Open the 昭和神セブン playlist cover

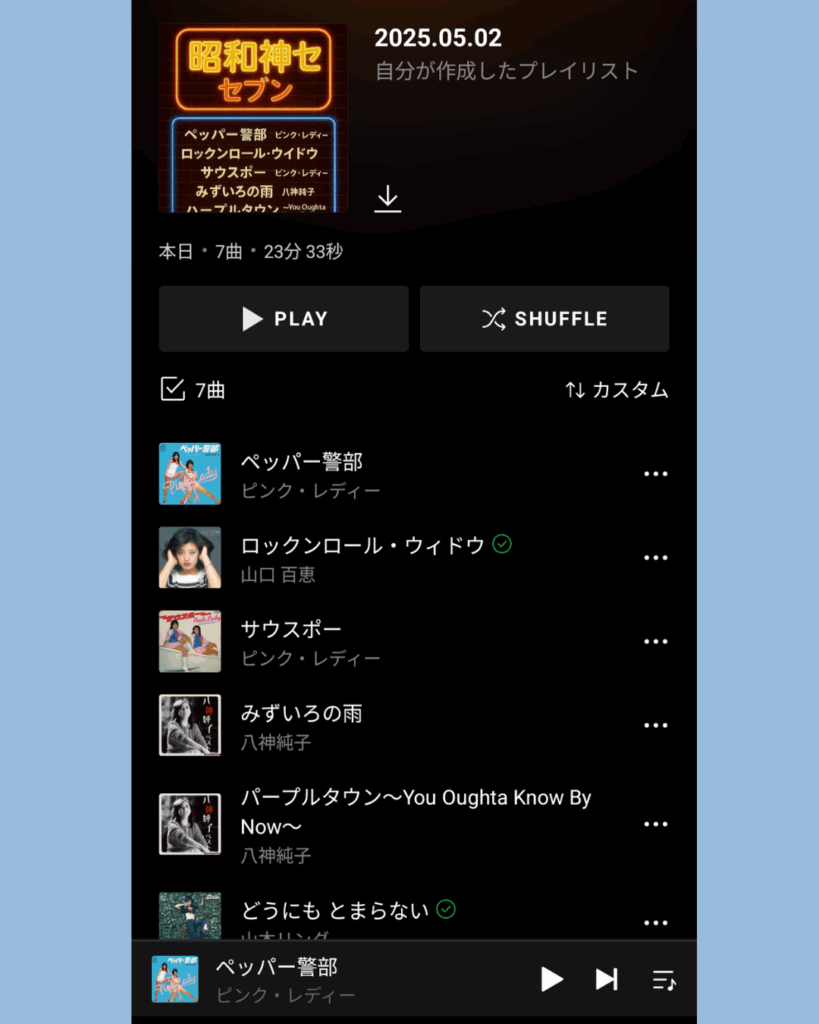(x=253, y=118)
